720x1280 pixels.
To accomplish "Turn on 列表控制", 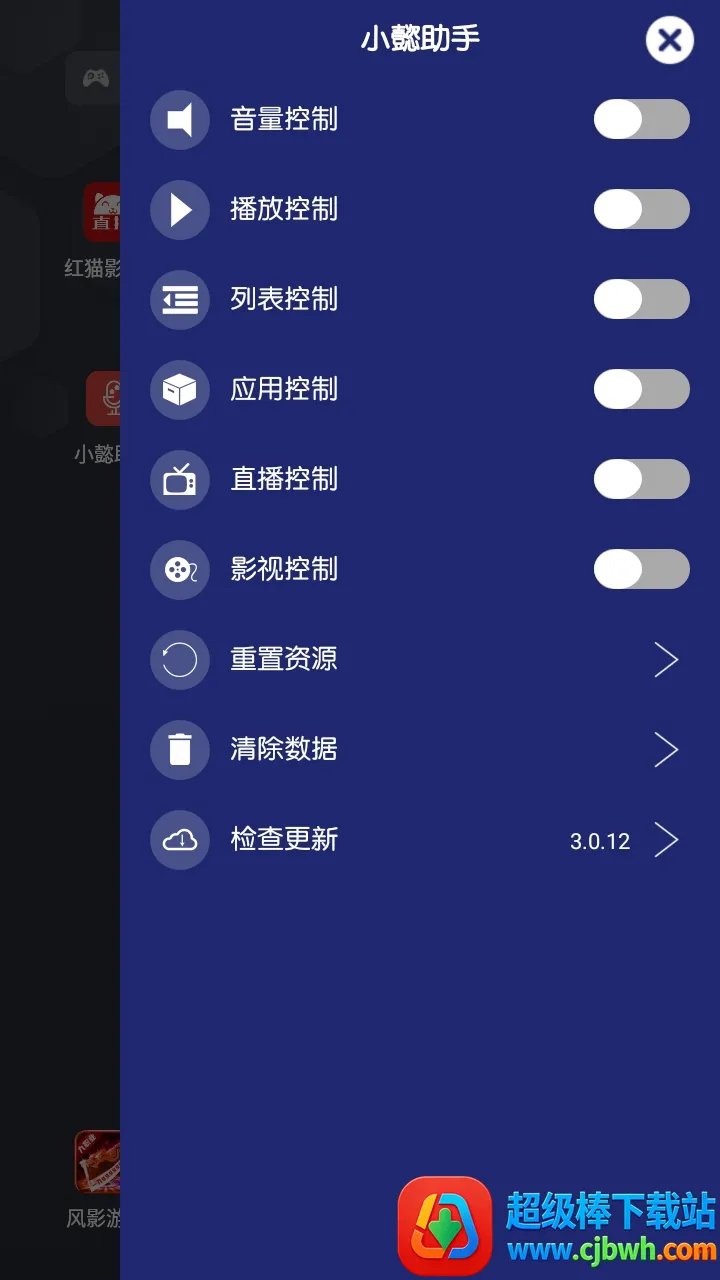I will click(x=641, y=300).
